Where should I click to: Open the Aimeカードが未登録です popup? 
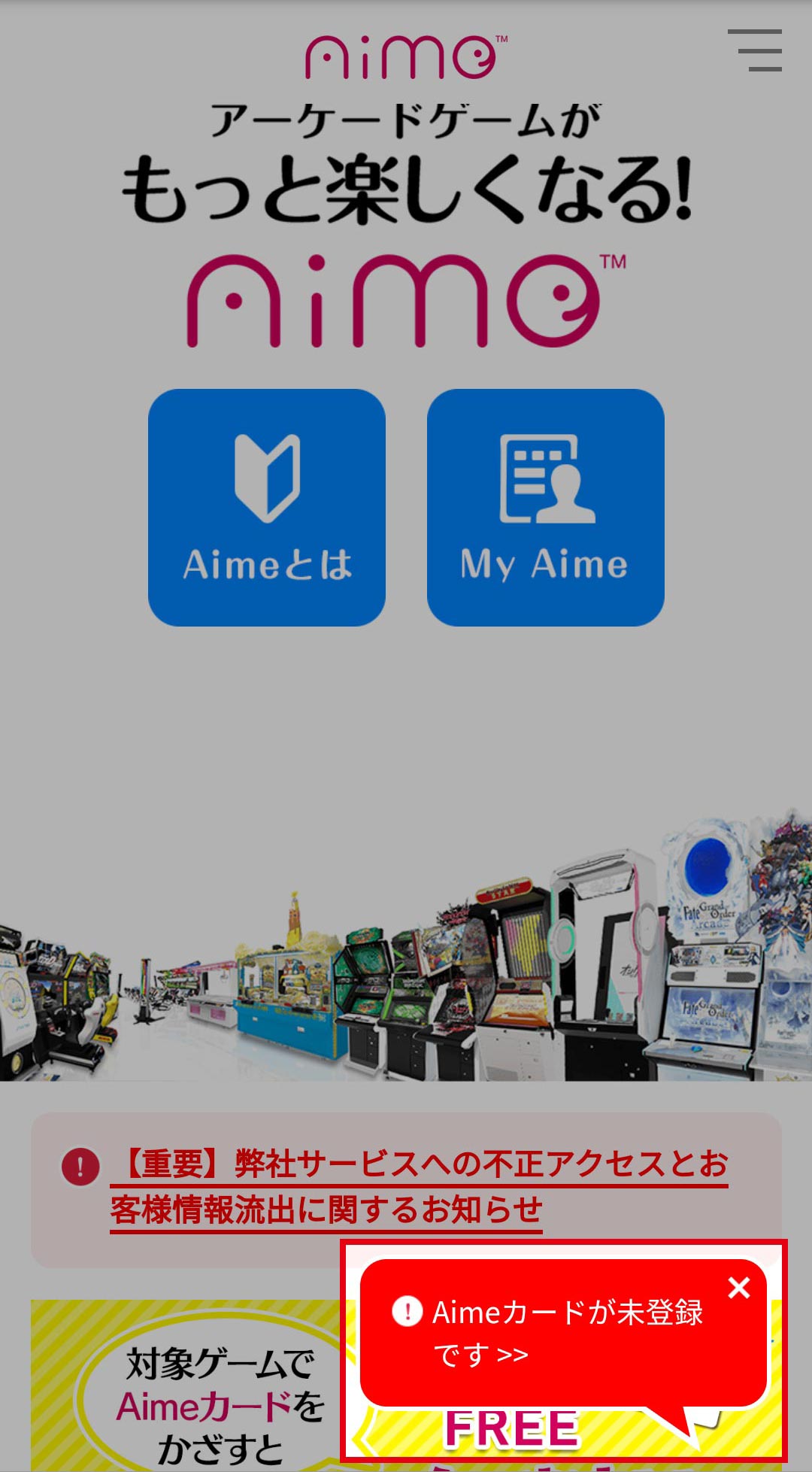pos(549,1332)
